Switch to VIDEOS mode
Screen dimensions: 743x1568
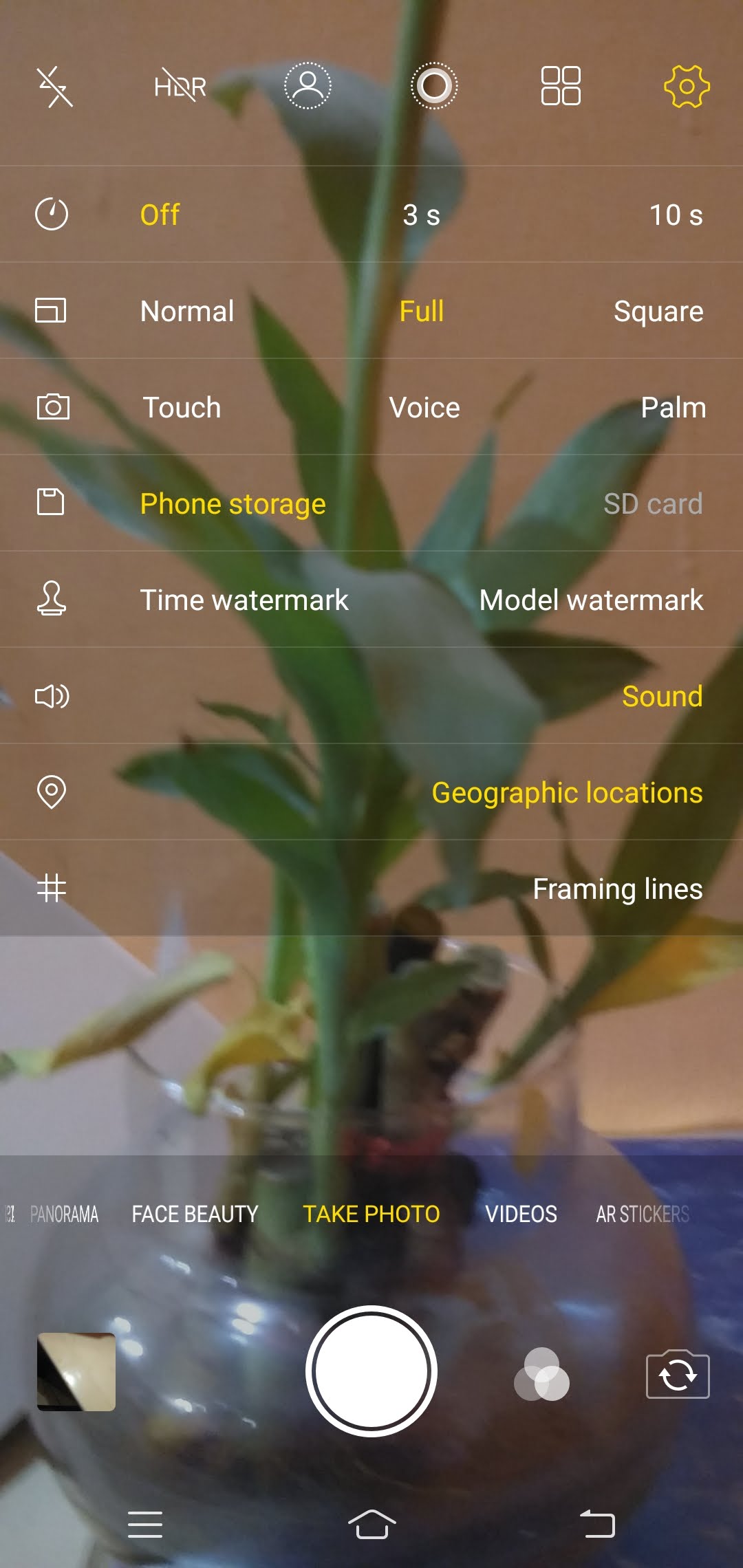click(521, 1214)
